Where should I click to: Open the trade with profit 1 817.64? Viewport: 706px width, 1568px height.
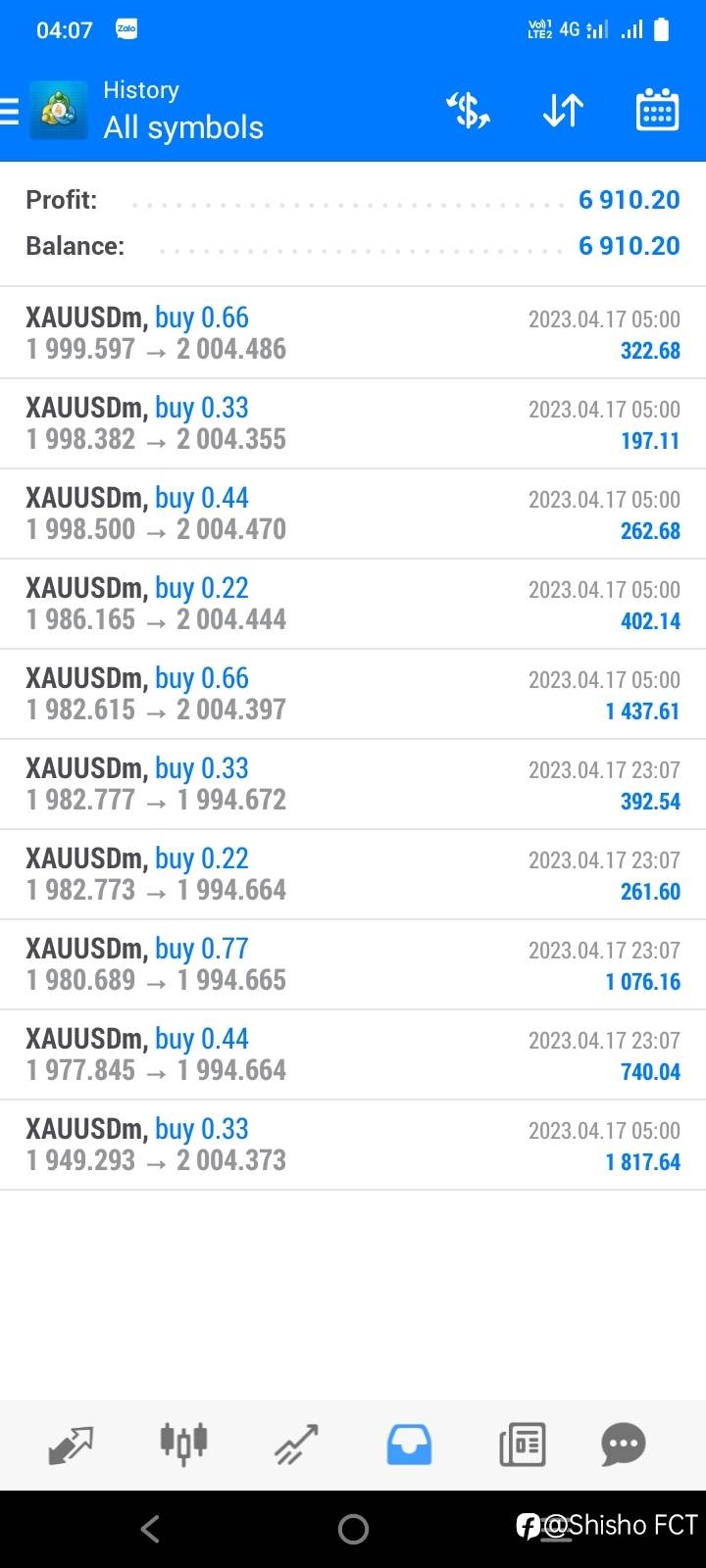point(353,1145)
